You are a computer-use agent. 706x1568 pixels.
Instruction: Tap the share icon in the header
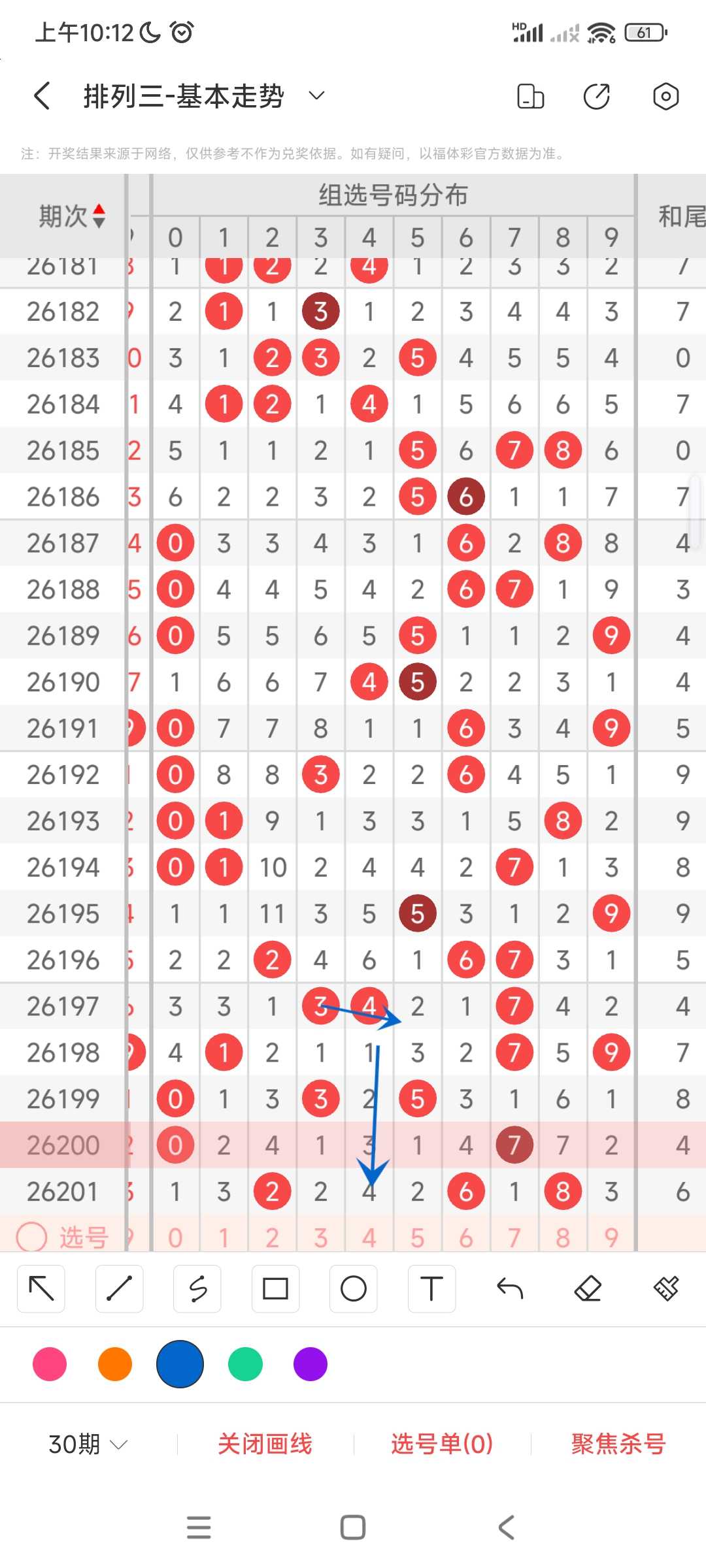[596, 96]
